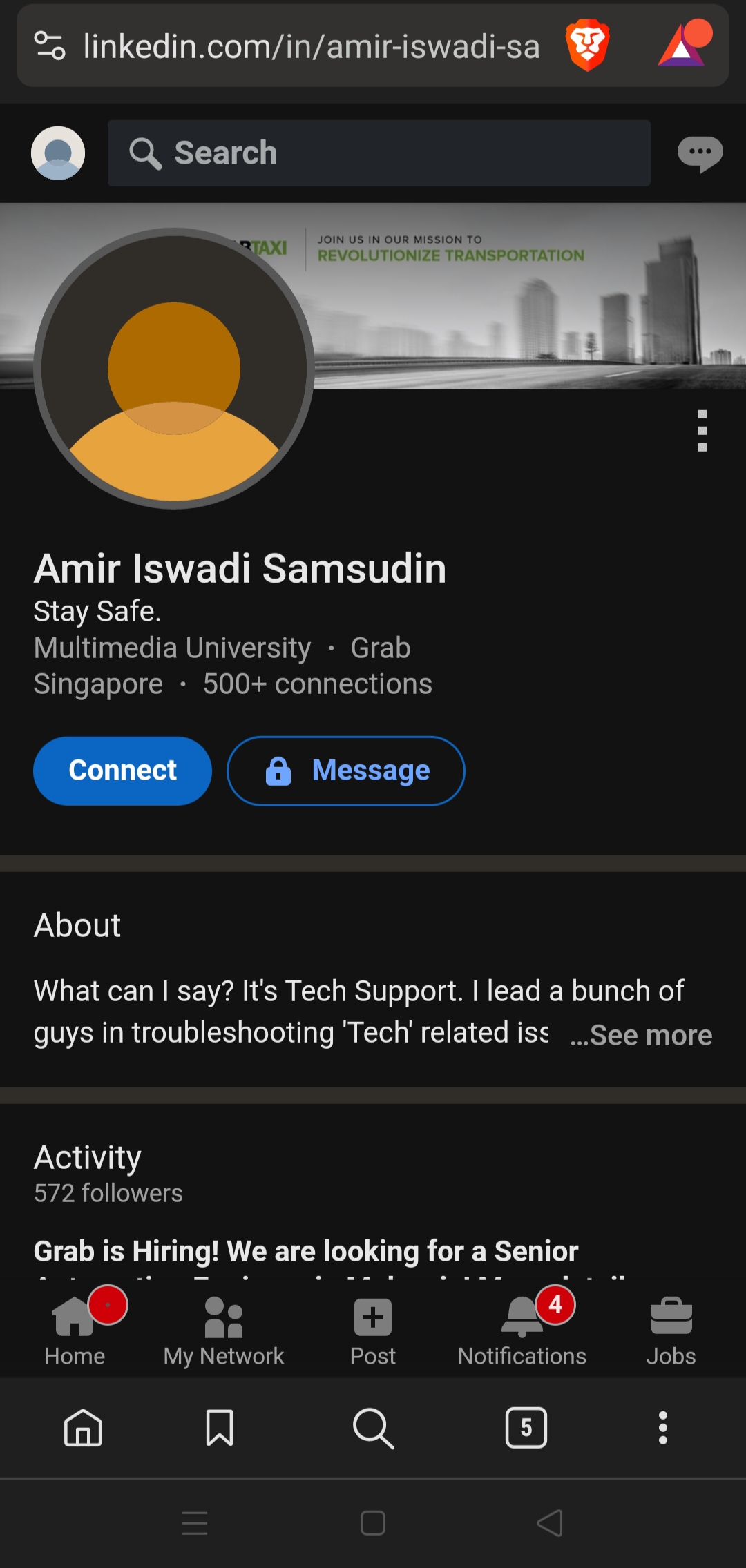
Task: Tap the system back navigation button
Action: [x=550, y=1522]
